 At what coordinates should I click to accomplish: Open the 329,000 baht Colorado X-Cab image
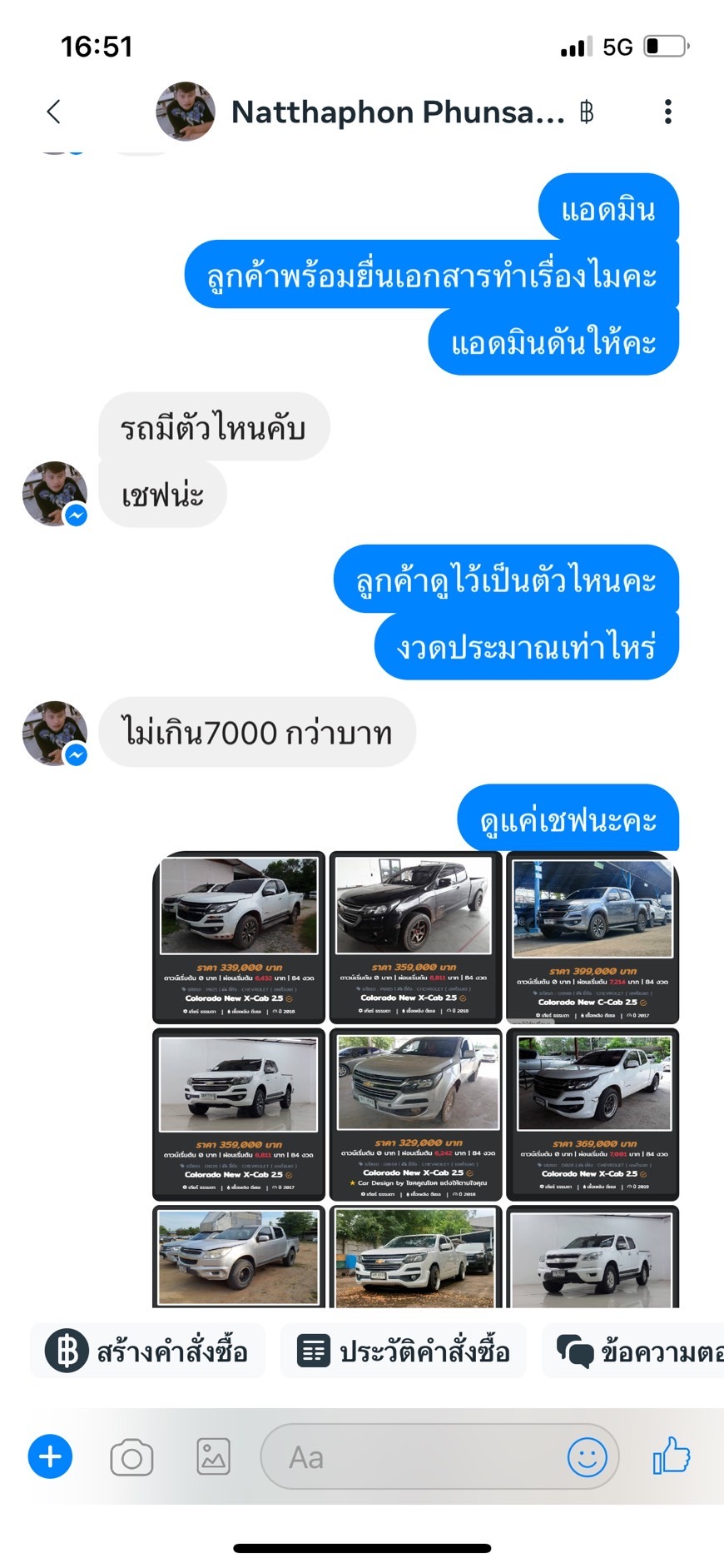pos(416,1113)
